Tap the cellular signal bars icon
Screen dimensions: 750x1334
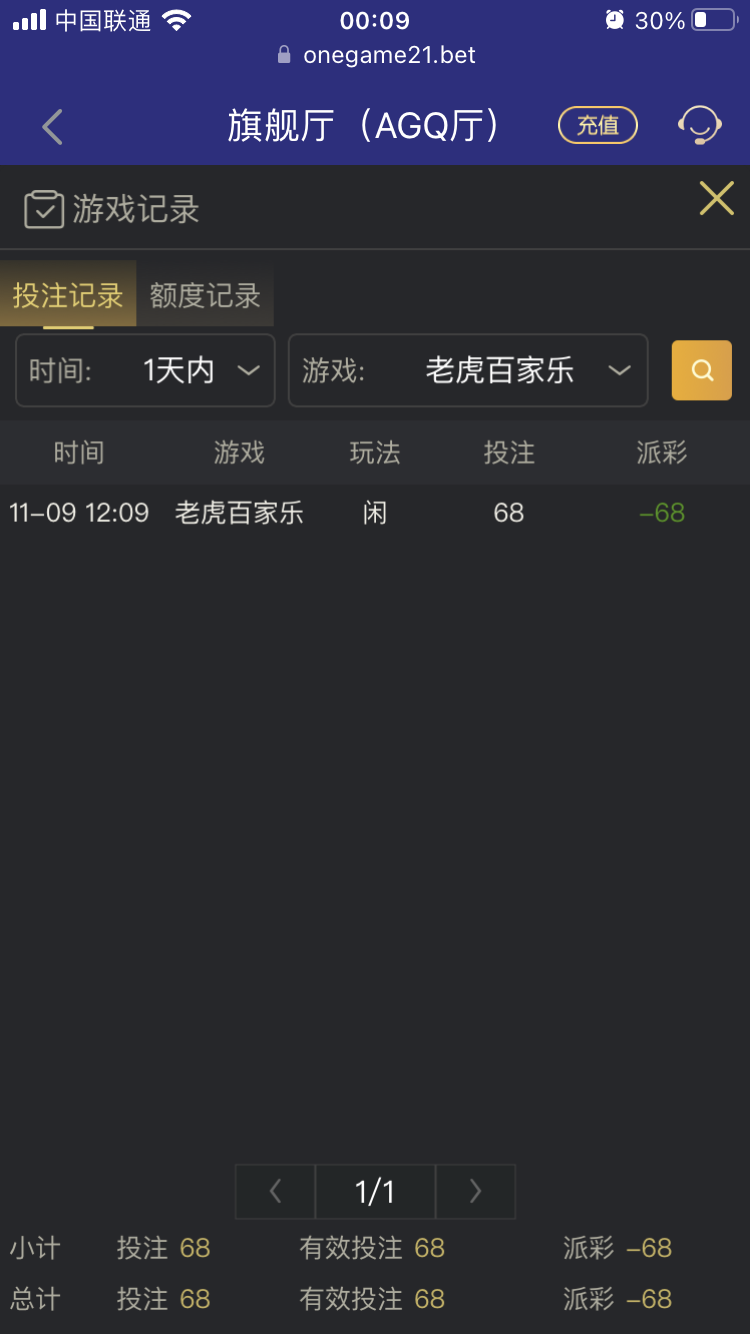point(27,18)
